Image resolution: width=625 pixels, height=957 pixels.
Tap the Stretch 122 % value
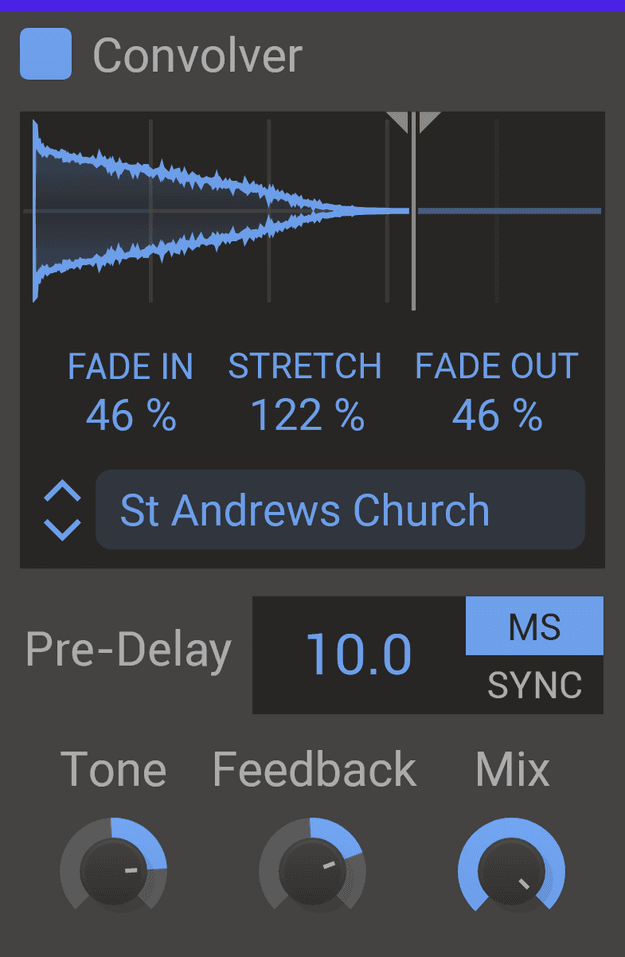tap(306, 414)
